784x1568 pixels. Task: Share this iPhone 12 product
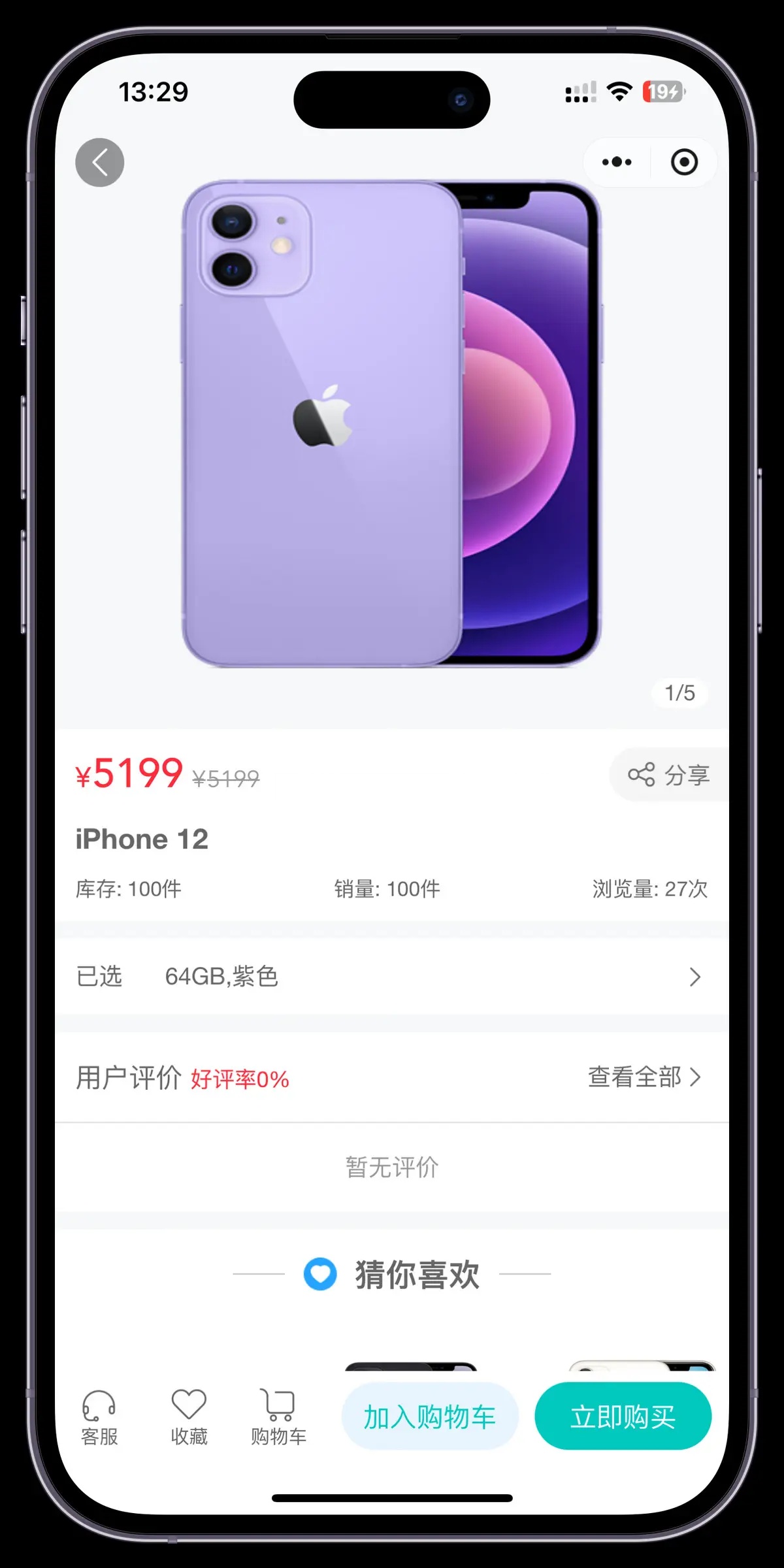pos(669,775)
